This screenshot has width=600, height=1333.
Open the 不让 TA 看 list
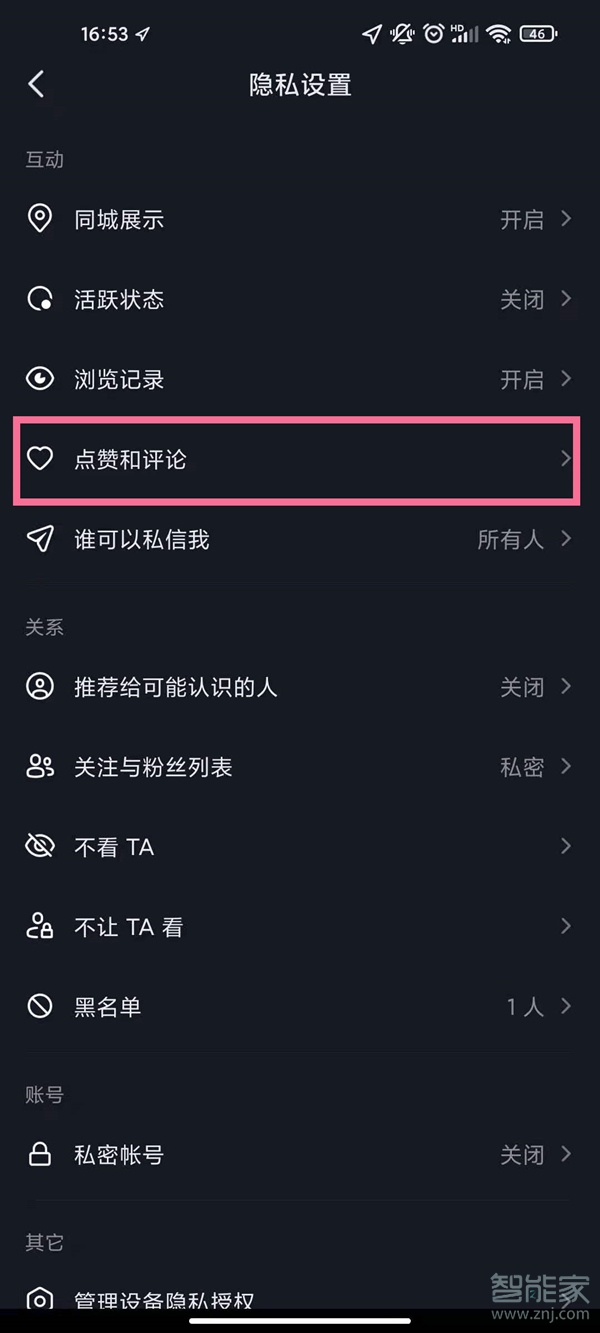tap(298, 927)
